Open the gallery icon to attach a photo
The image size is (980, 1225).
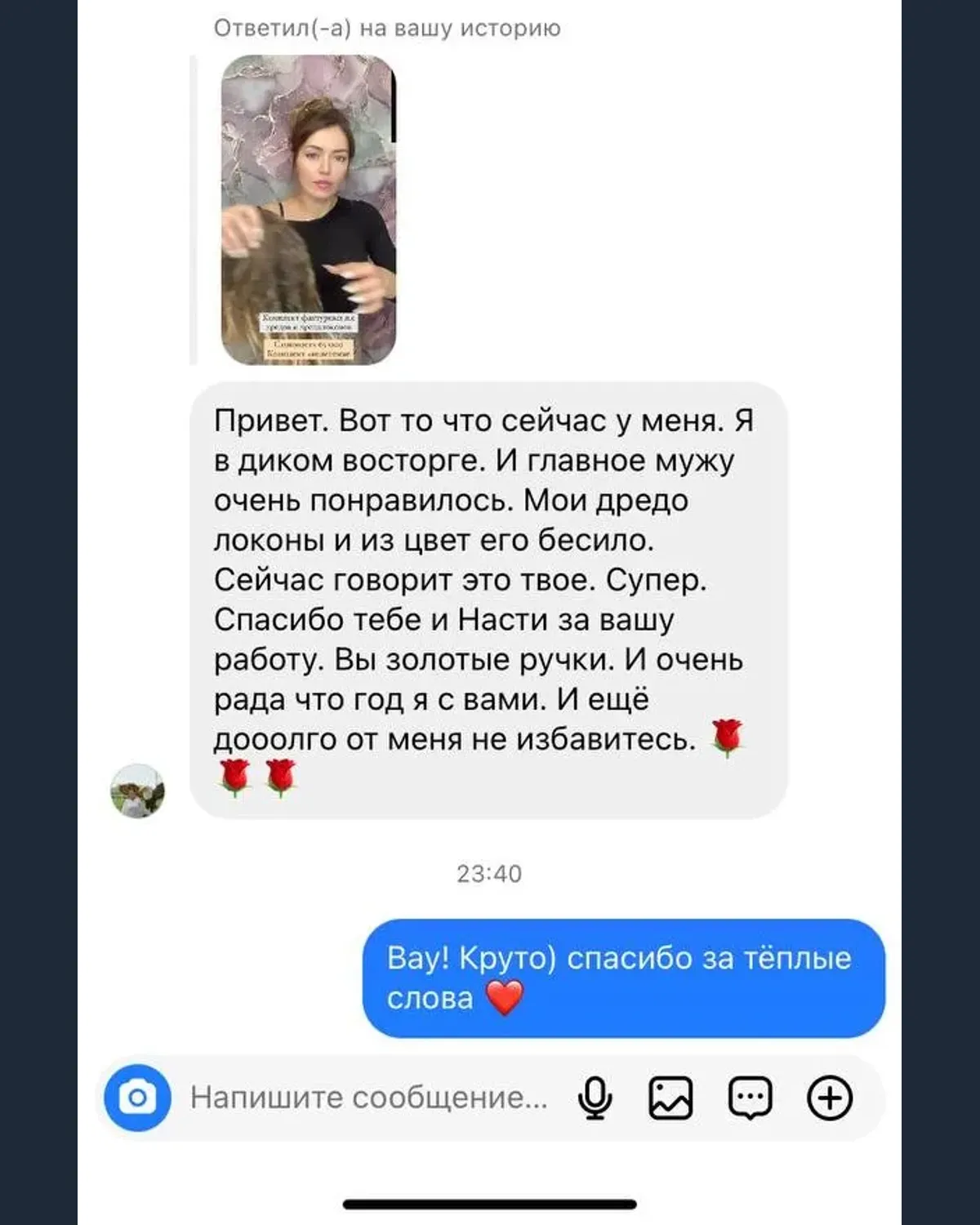671,1098
